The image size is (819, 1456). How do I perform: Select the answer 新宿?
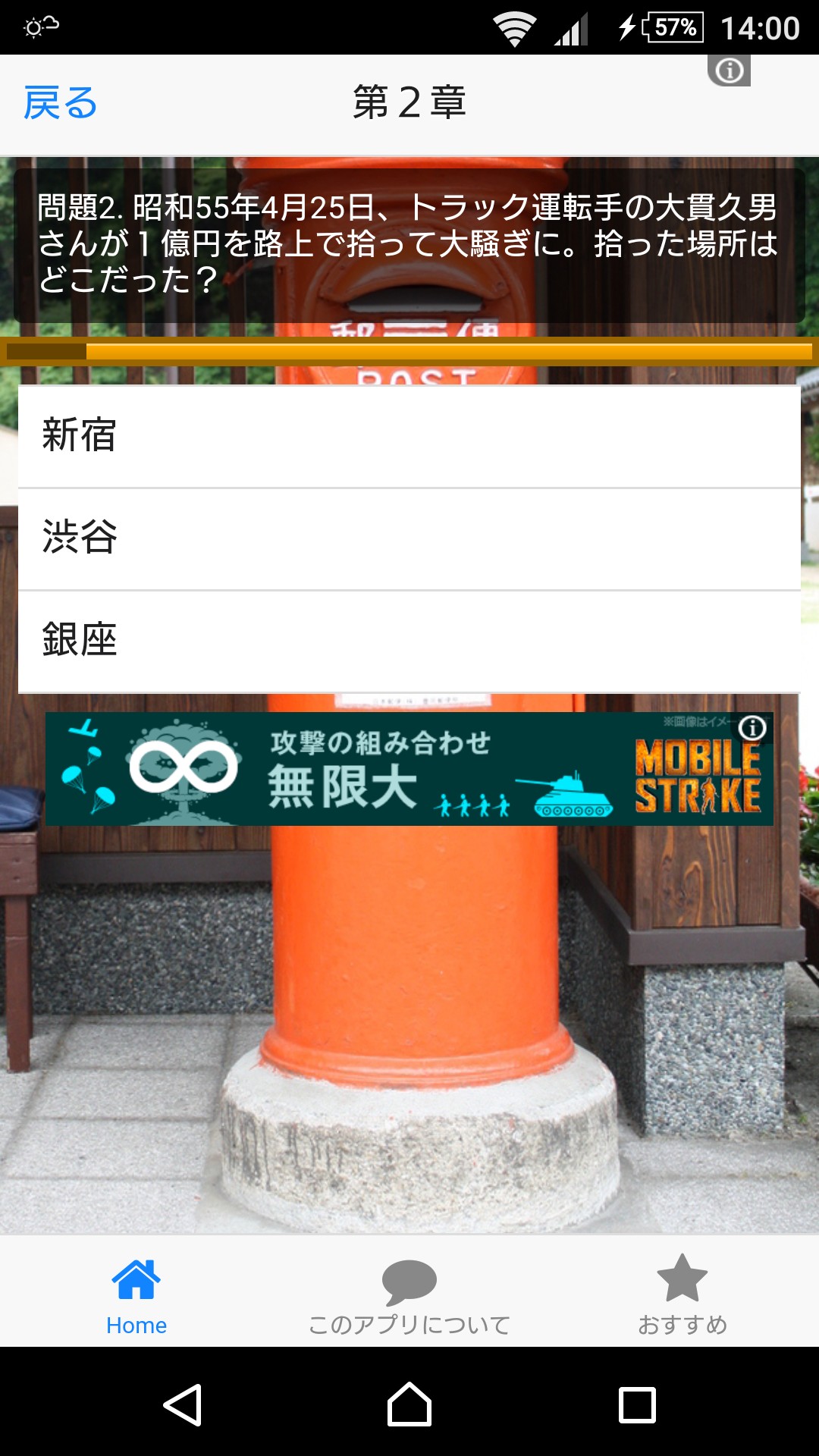coord(409,437)
